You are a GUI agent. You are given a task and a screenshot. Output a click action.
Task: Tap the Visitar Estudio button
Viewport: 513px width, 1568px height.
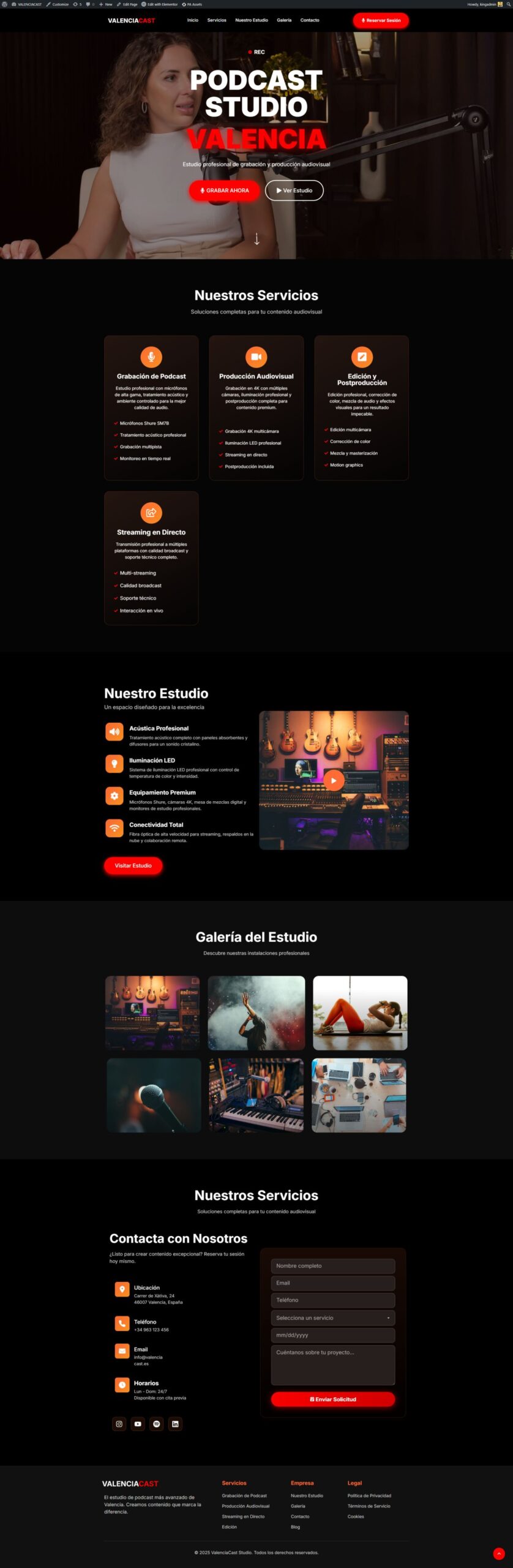133,865
